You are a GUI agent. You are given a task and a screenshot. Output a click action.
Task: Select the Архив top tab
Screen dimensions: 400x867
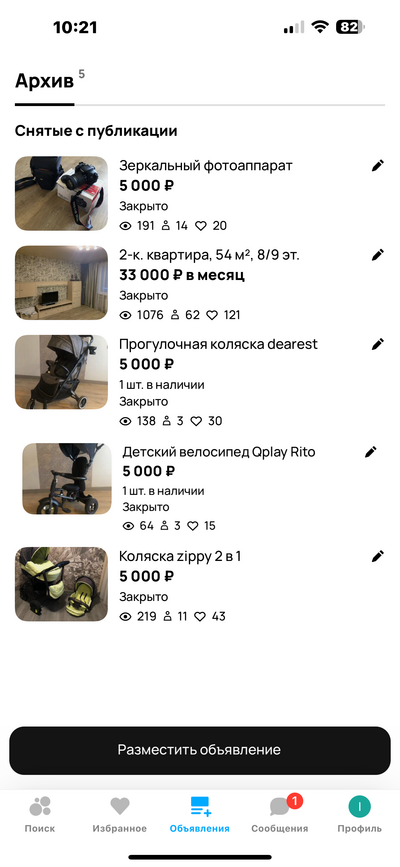pyautogui.click(x=44, y=81)
